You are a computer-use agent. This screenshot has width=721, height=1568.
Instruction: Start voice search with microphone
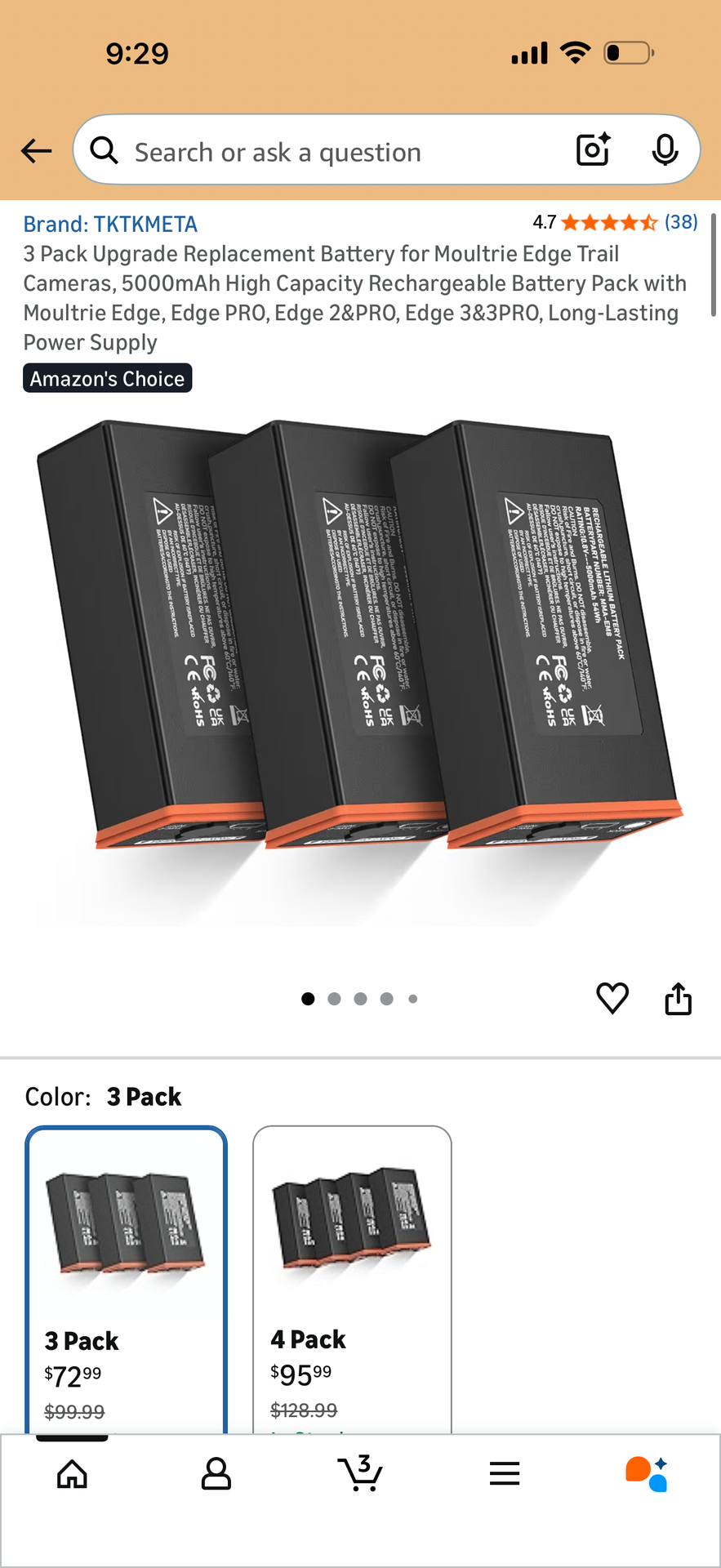[665, 149]
